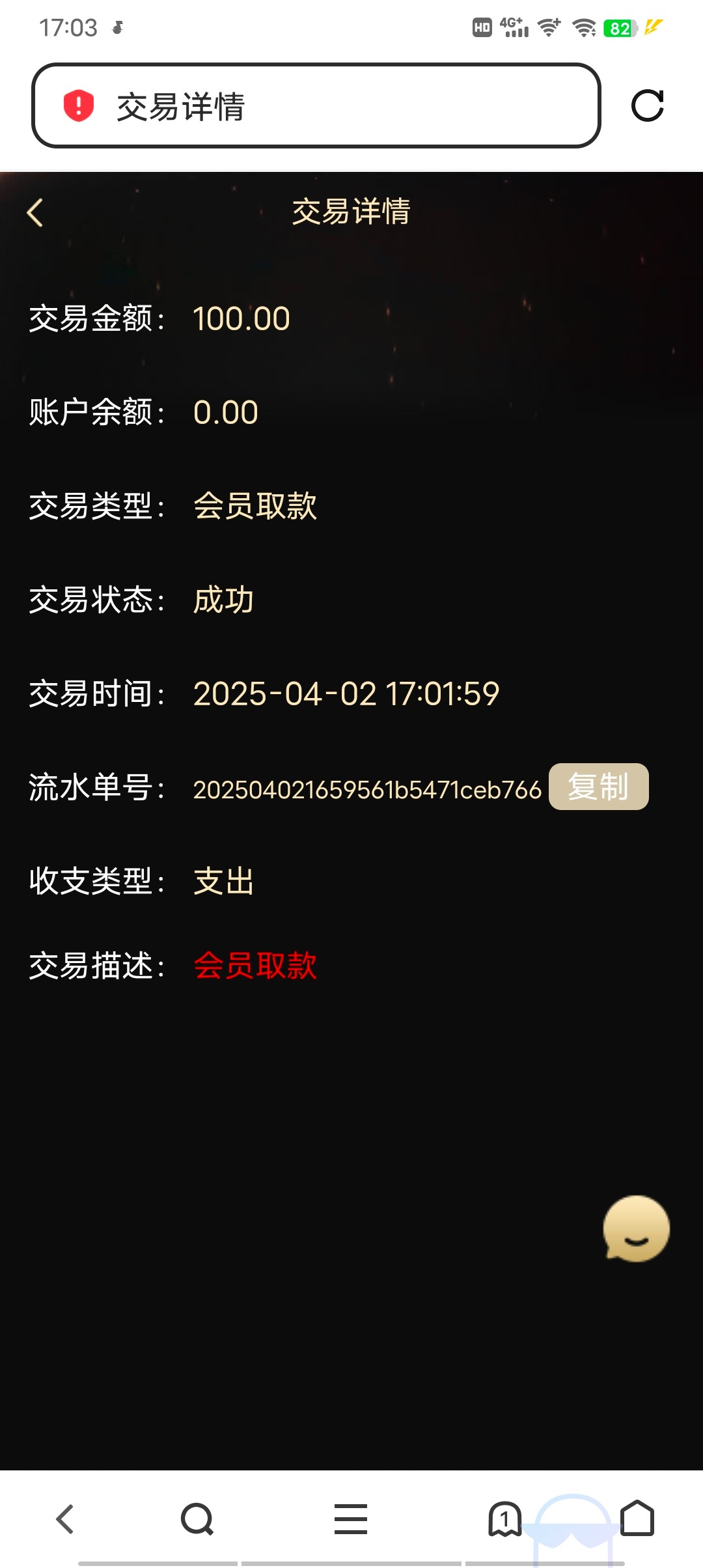The image size is (703, 1568).
Task: Open the browser search icon
Action: coord(197,1519)
